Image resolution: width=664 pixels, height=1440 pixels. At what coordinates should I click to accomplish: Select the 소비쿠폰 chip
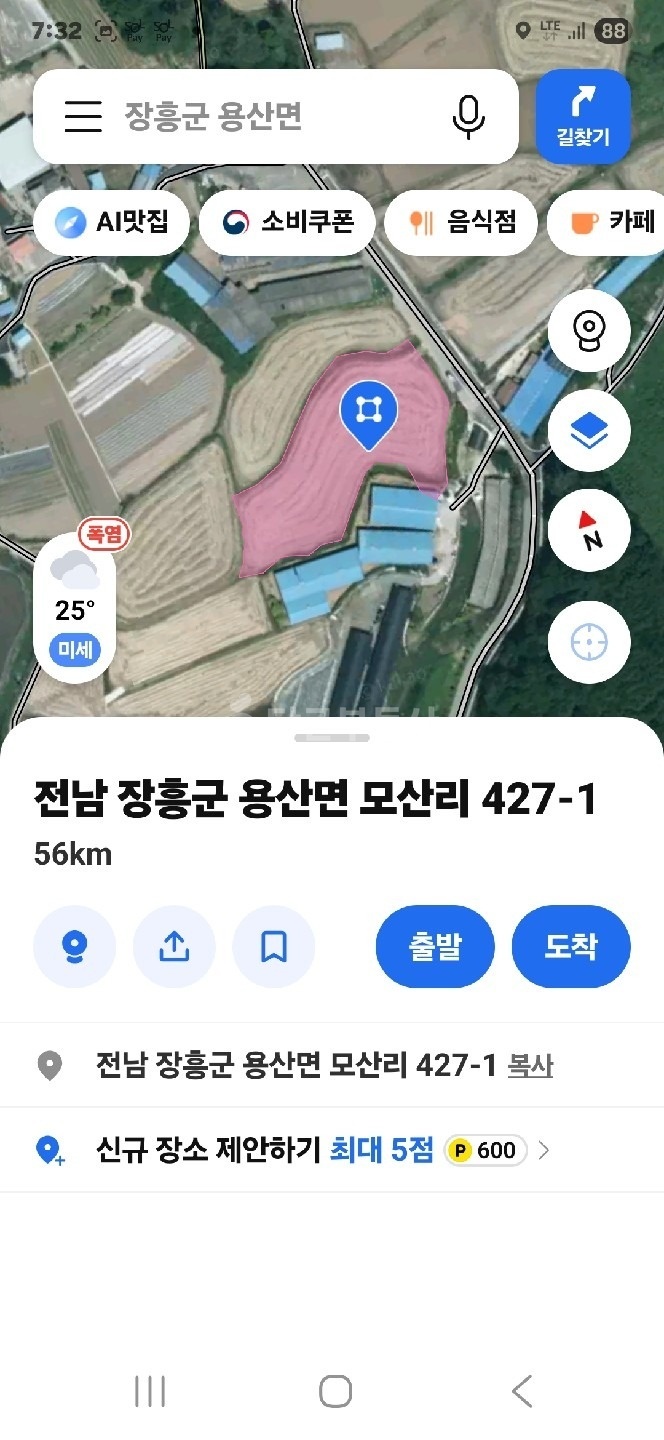click(286, 222)
